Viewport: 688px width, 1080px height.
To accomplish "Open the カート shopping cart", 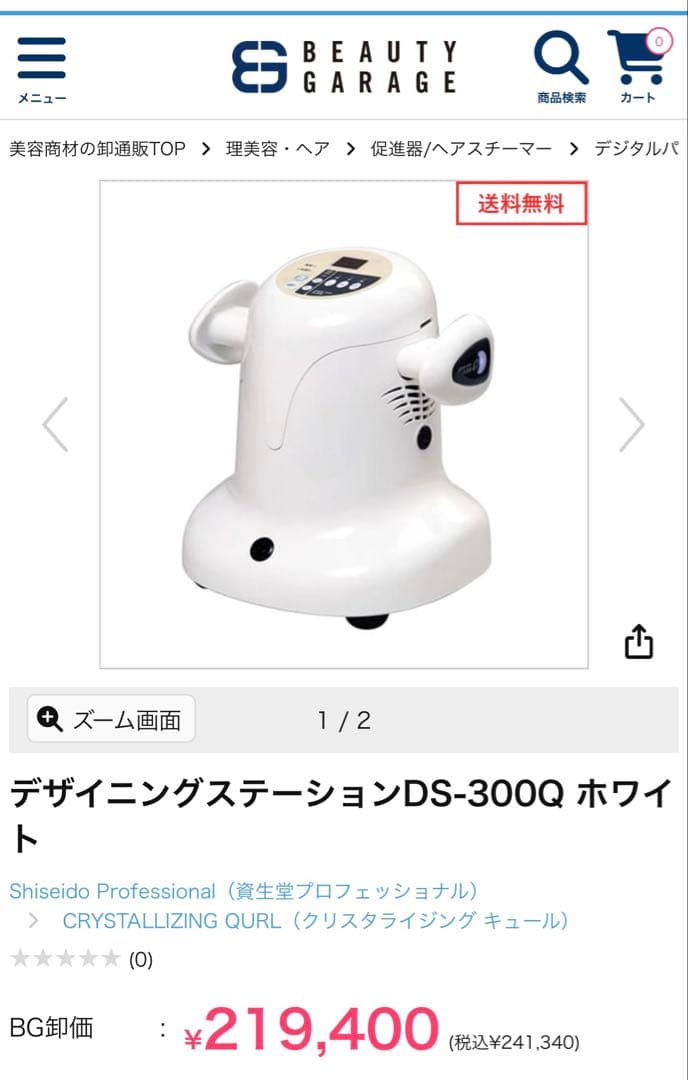I will (x=638, y=67).
